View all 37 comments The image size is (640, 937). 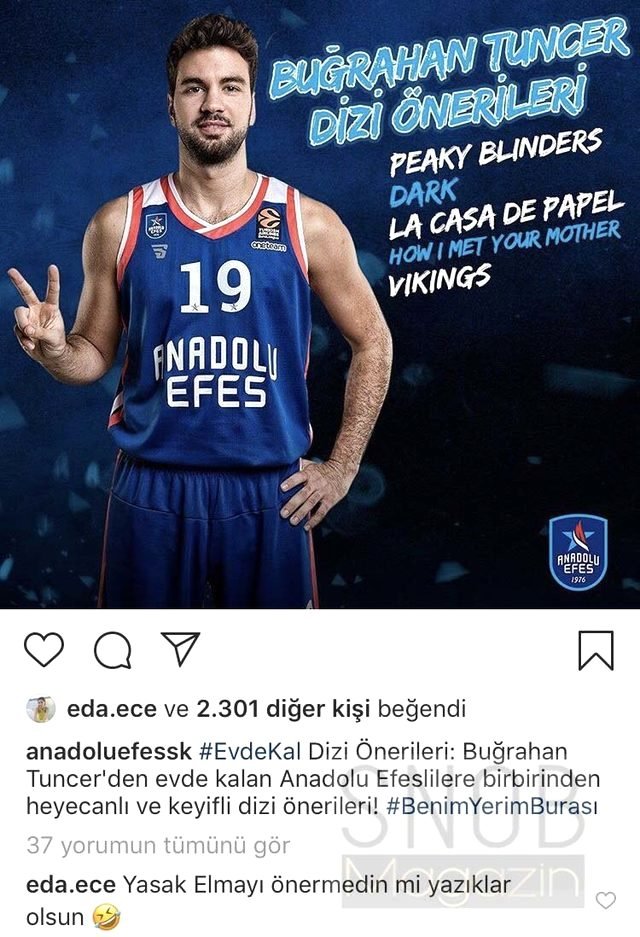(x=158, y=845)
